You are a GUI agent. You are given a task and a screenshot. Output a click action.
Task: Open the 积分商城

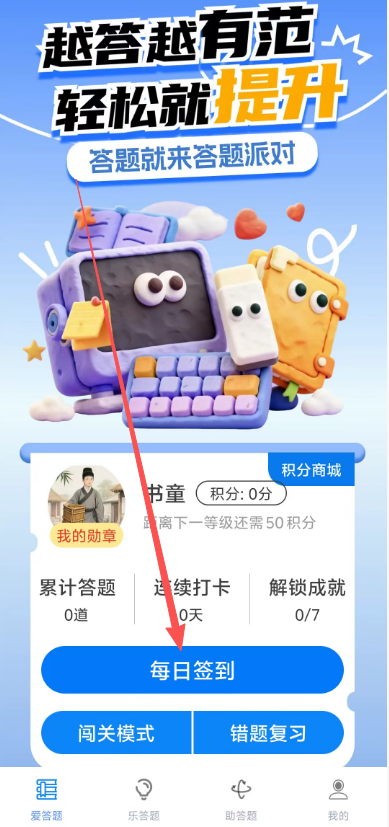pos(311,469)
